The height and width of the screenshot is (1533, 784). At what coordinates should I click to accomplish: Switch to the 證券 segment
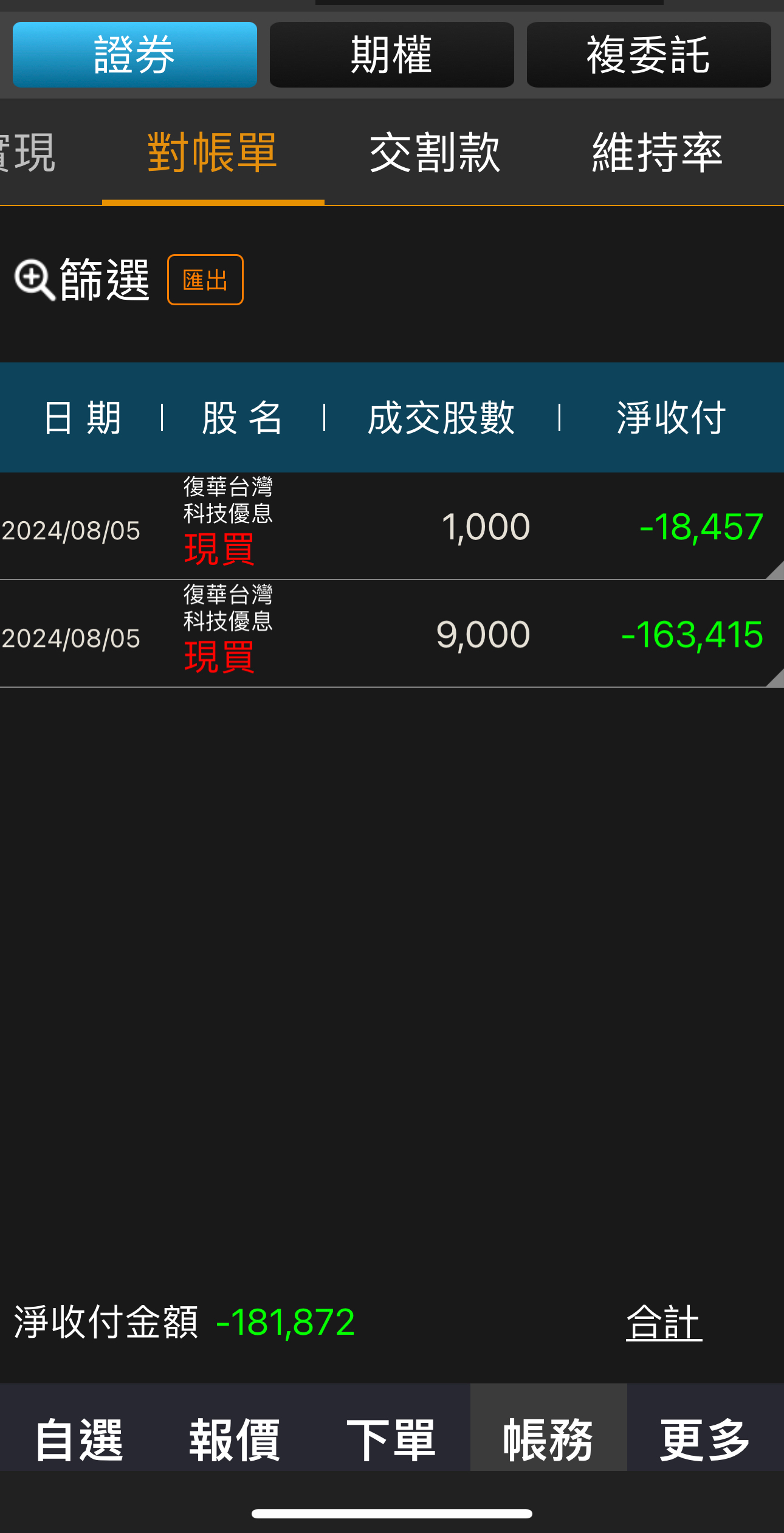point(134,55)
